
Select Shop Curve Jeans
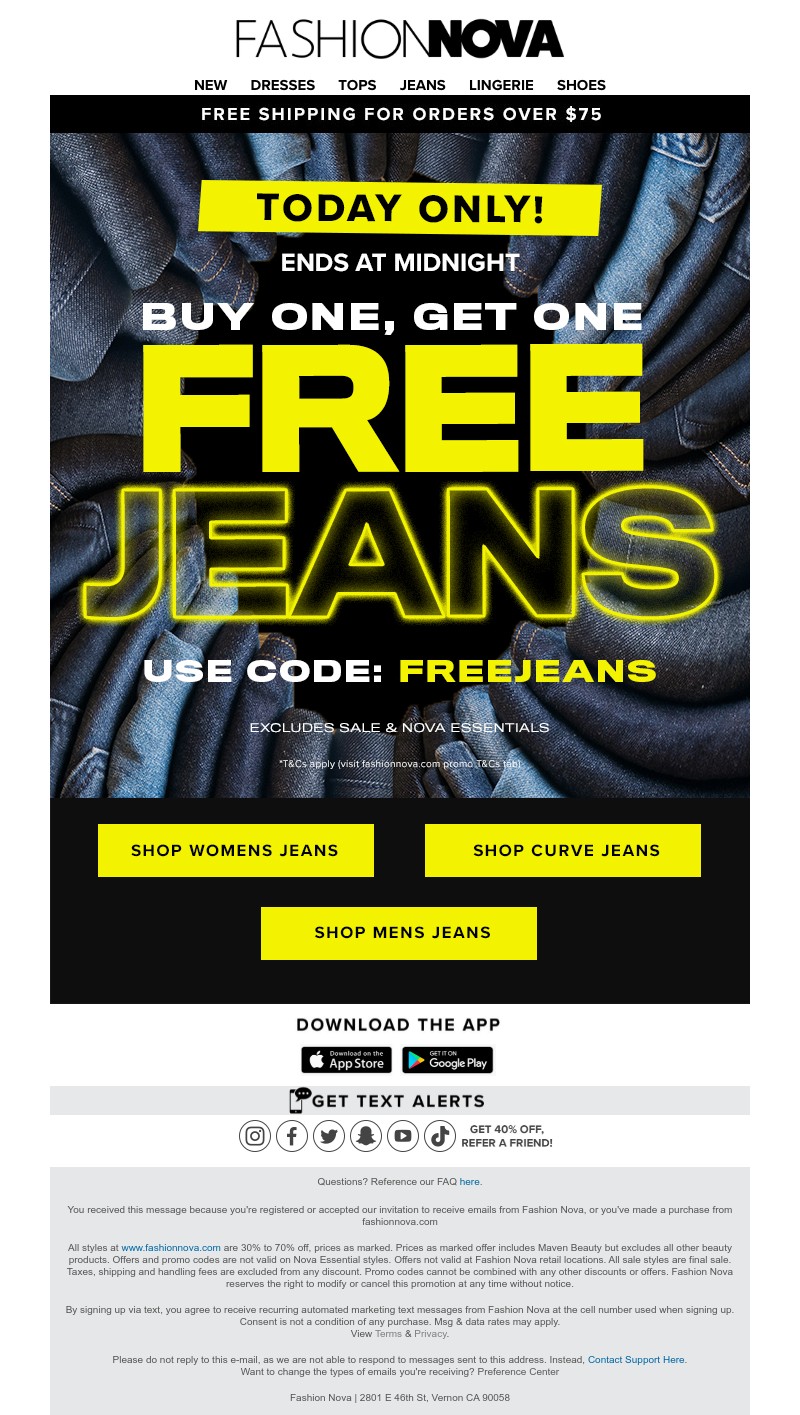point(563,850)
